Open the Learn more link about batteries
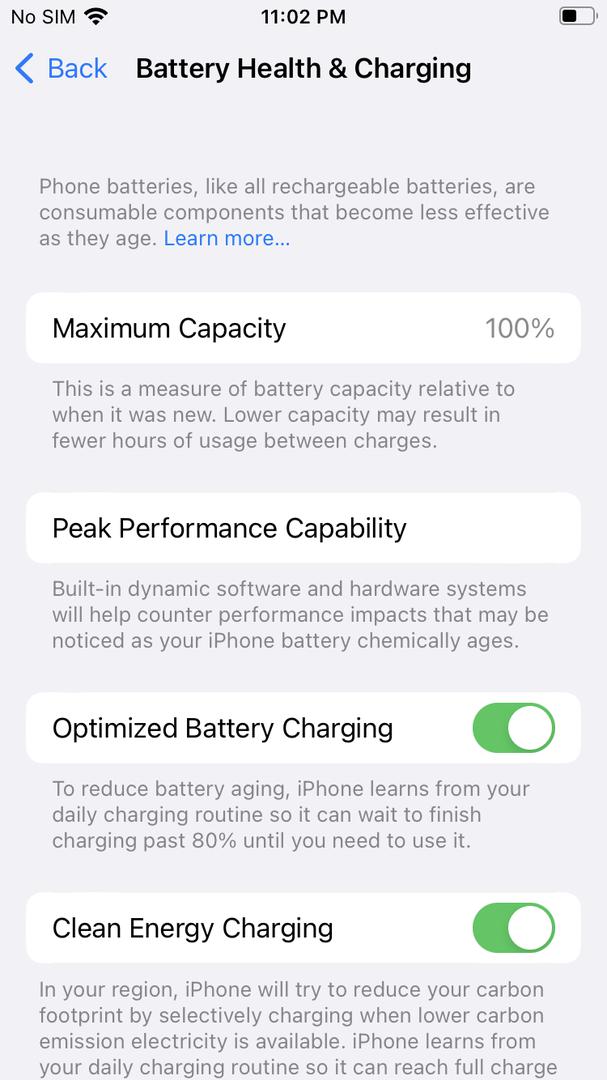The height and width of the screenshot is (1080, 607). pos(227,238)
